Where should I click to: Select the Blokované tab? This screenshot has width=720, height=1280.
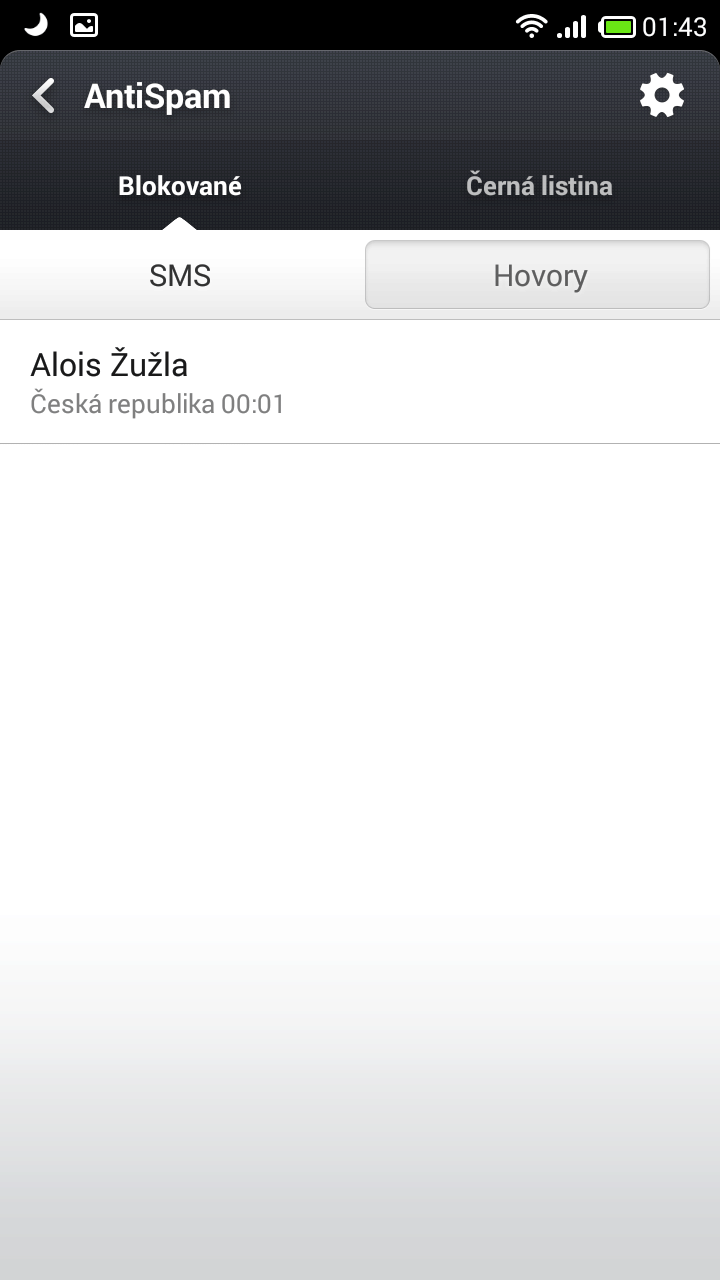[180, 186]
